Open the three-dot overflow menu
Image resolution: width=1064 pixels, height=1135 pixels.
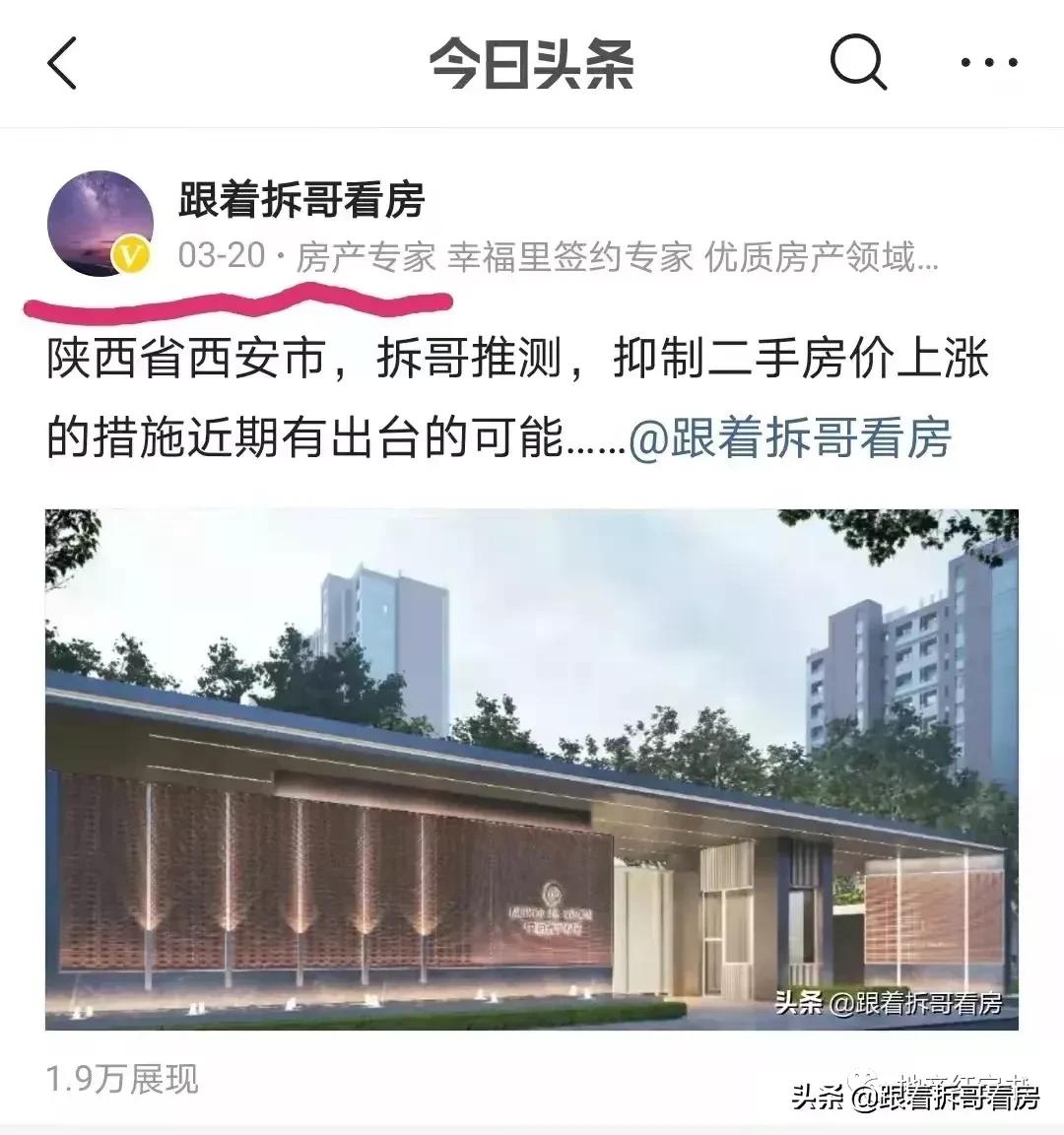989,63
